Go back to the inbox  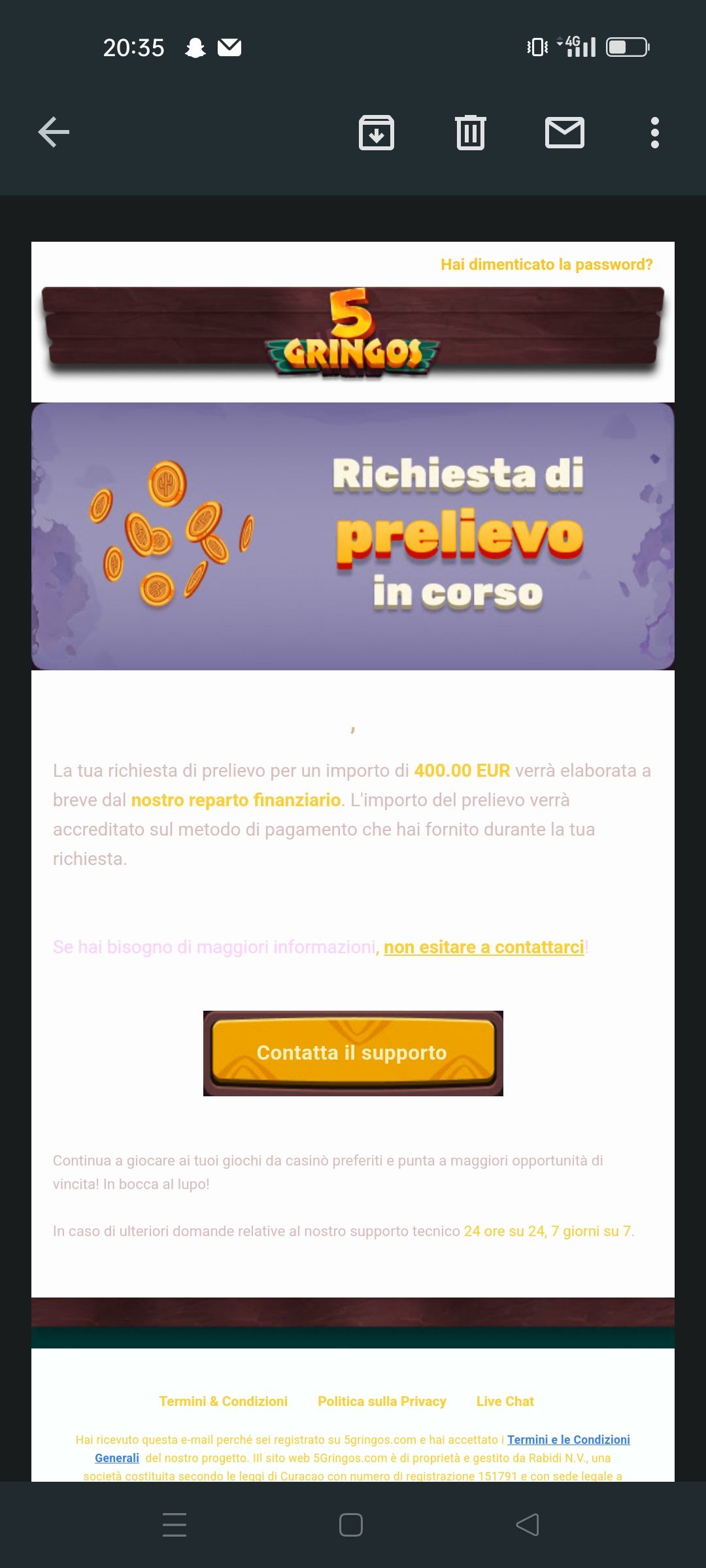click(54, 133)
